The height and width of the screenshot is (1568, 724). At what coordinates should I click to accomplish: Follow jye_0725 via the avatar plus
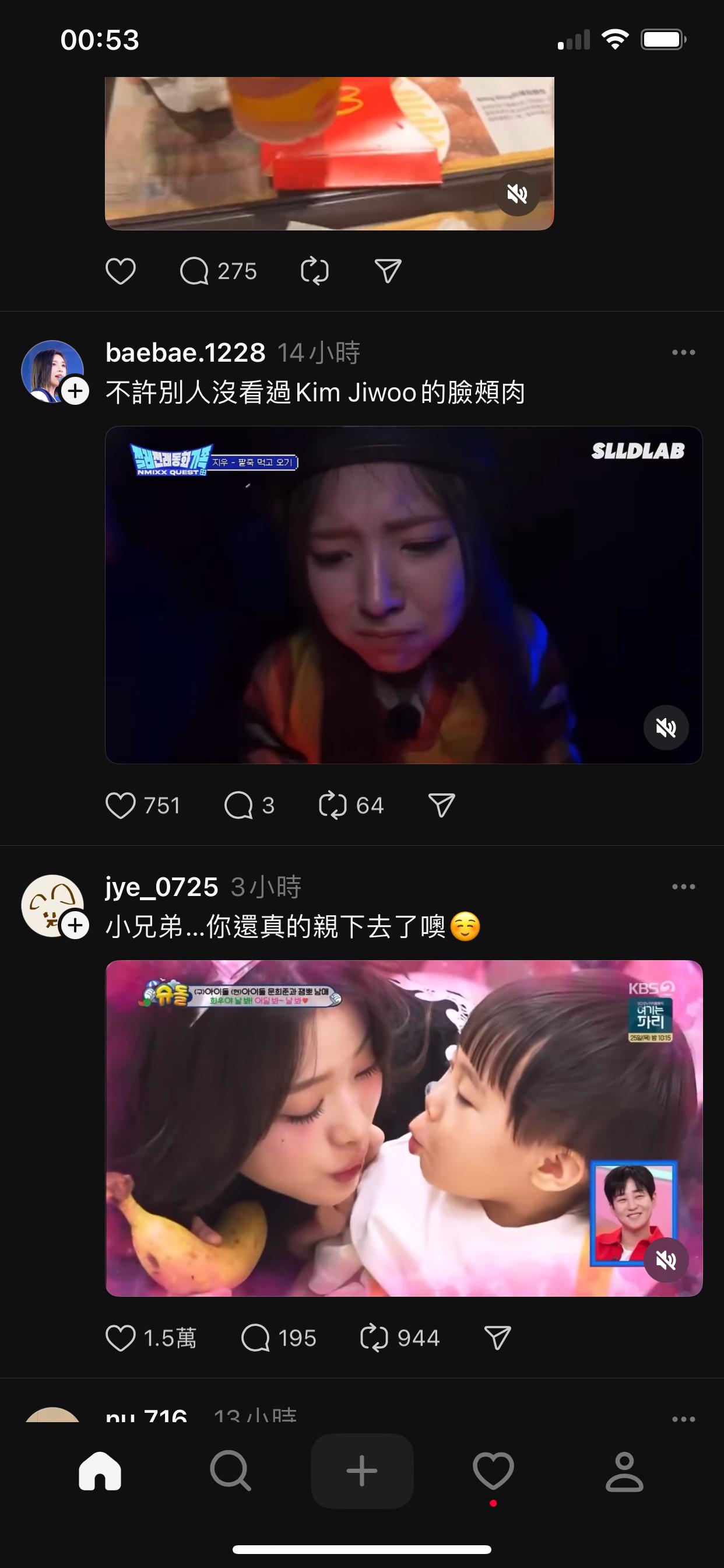coord(75,926)
